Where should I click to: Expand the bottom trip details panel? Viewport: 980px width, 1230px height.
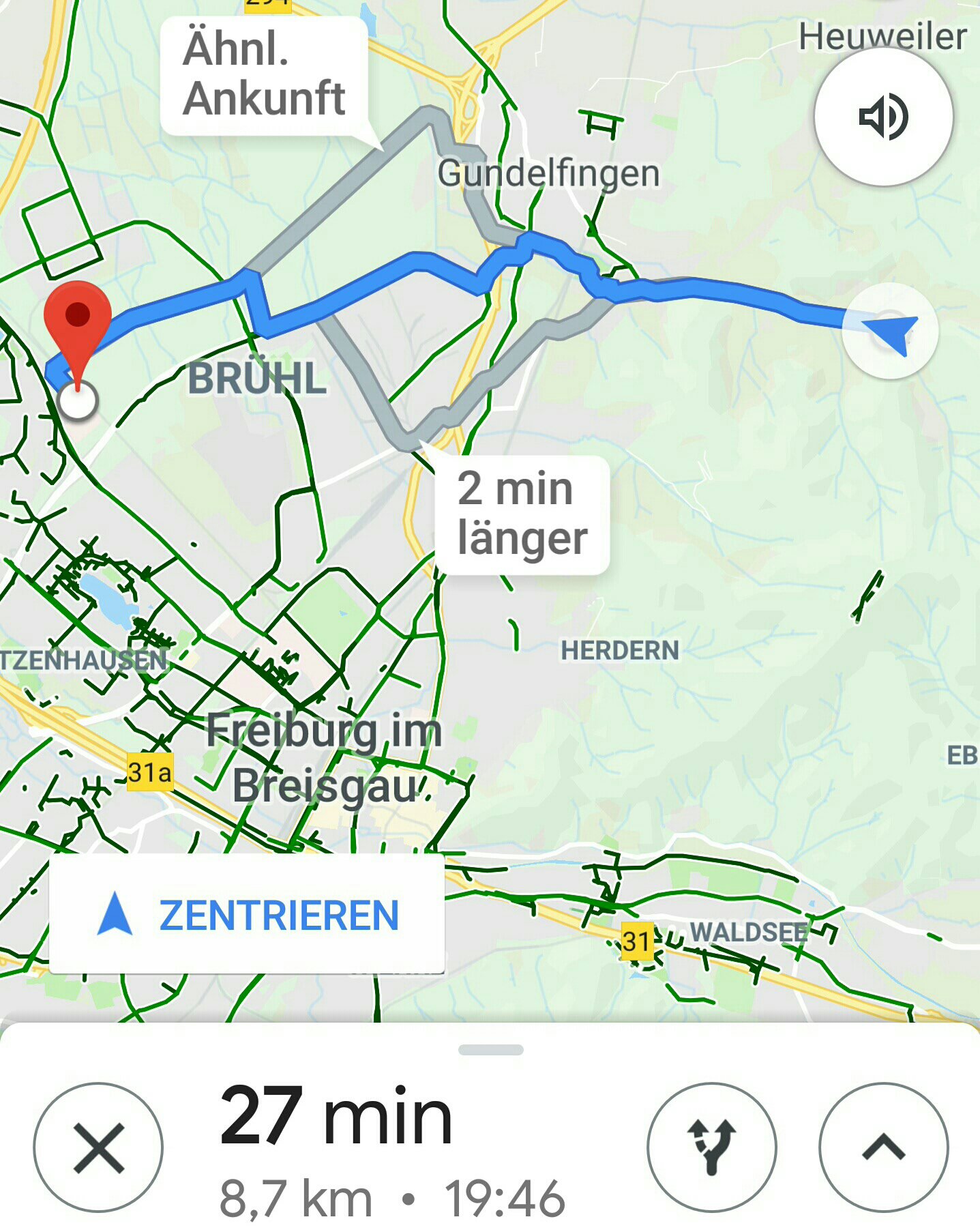[883, 1147]
